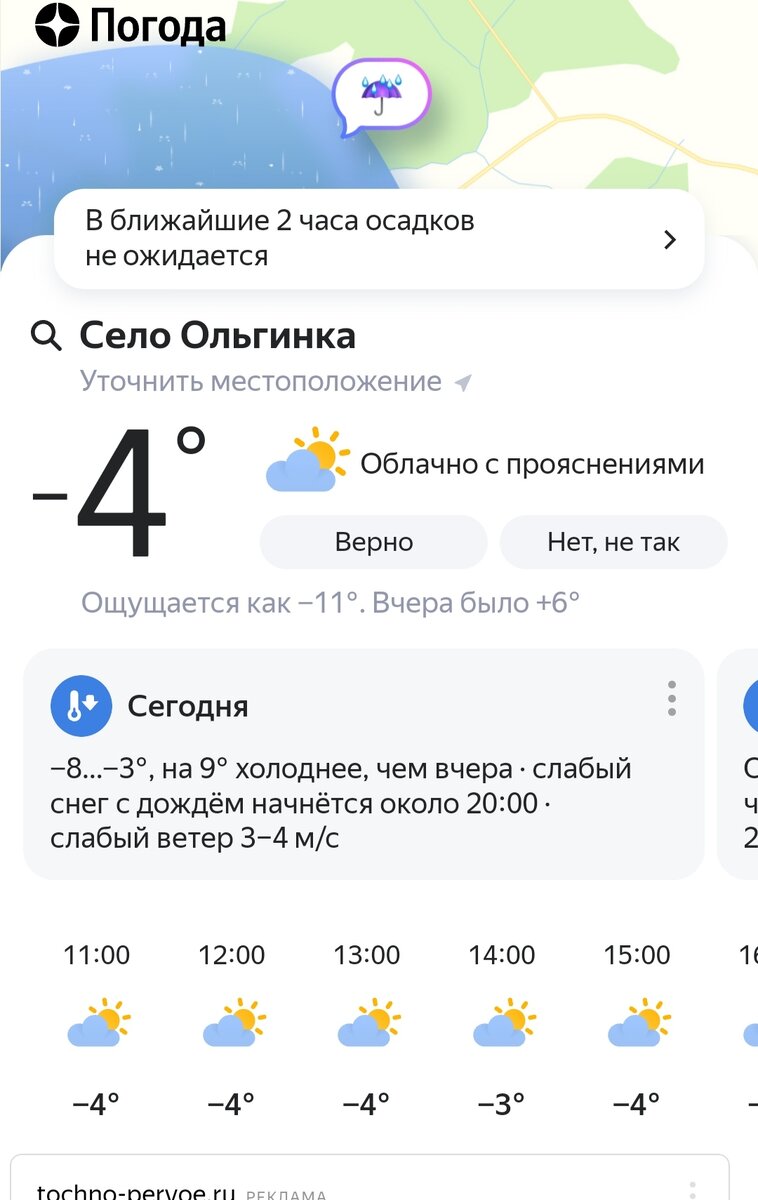Expand the precipitation notice with the chevron
The height and width of the screenshot is (1200, 758).
click(670, 239)
